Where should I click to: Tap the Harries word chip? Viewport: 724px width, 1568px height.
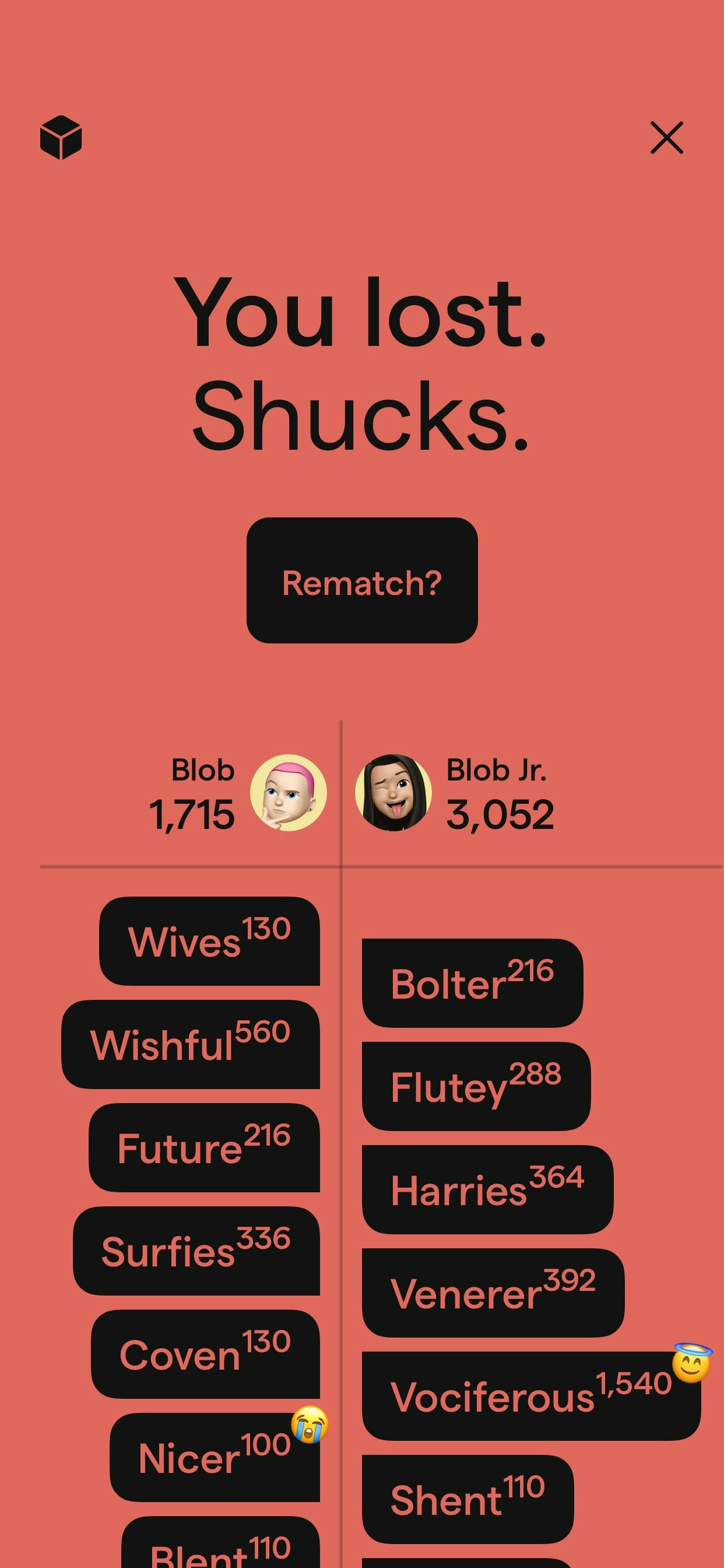[487, 1189]
